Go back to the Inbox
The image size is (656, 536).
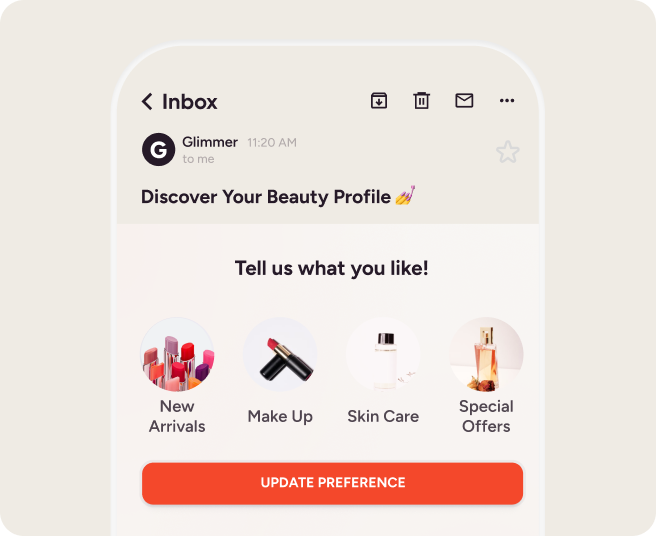[x=148, y=101]
